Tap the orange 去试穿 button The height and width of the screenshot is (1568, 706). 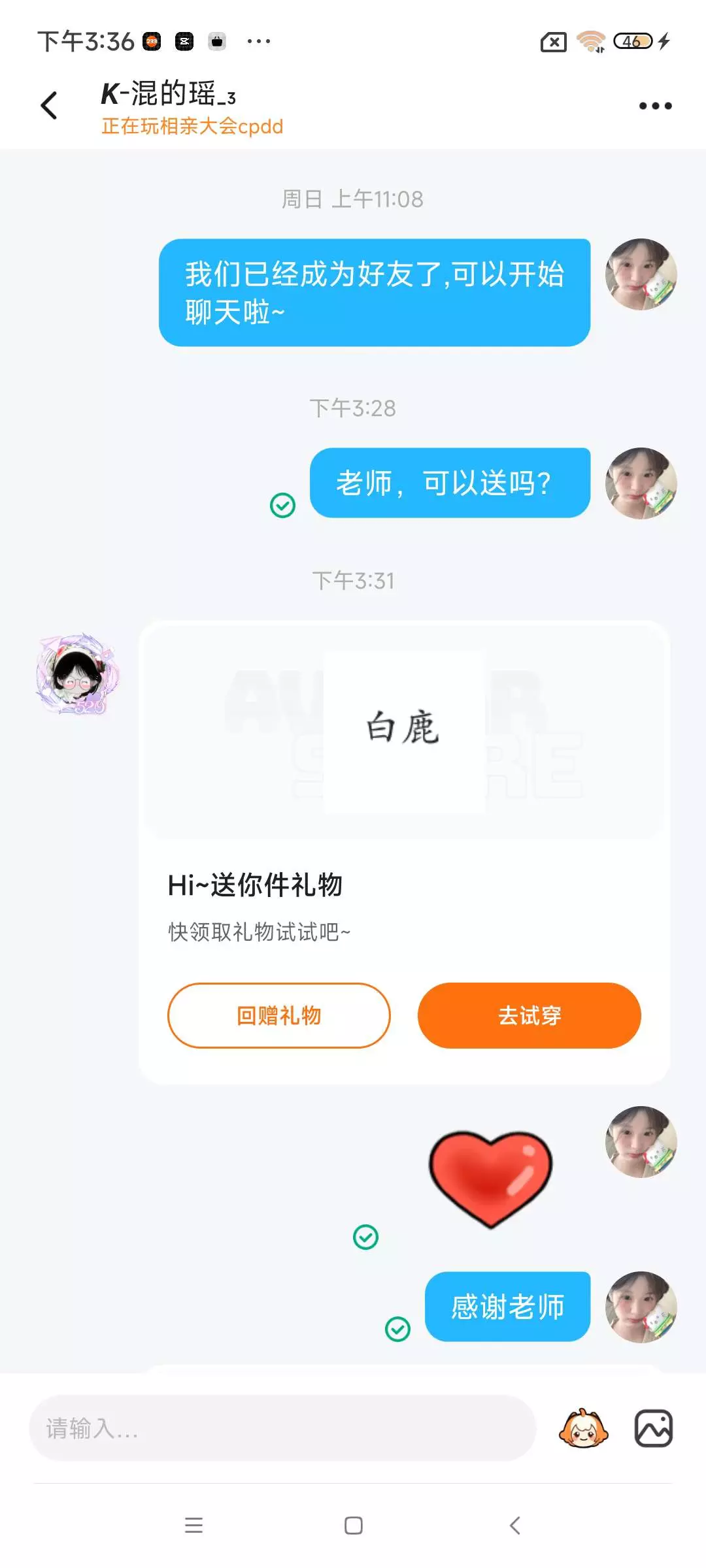click(529, 1015)
